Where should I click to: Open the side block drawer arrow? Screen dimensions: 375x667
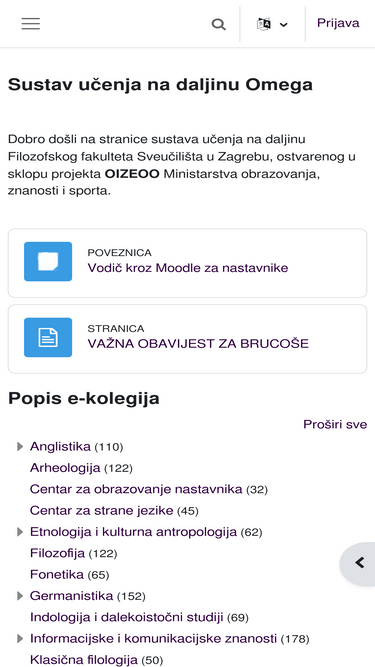(359, 563)
